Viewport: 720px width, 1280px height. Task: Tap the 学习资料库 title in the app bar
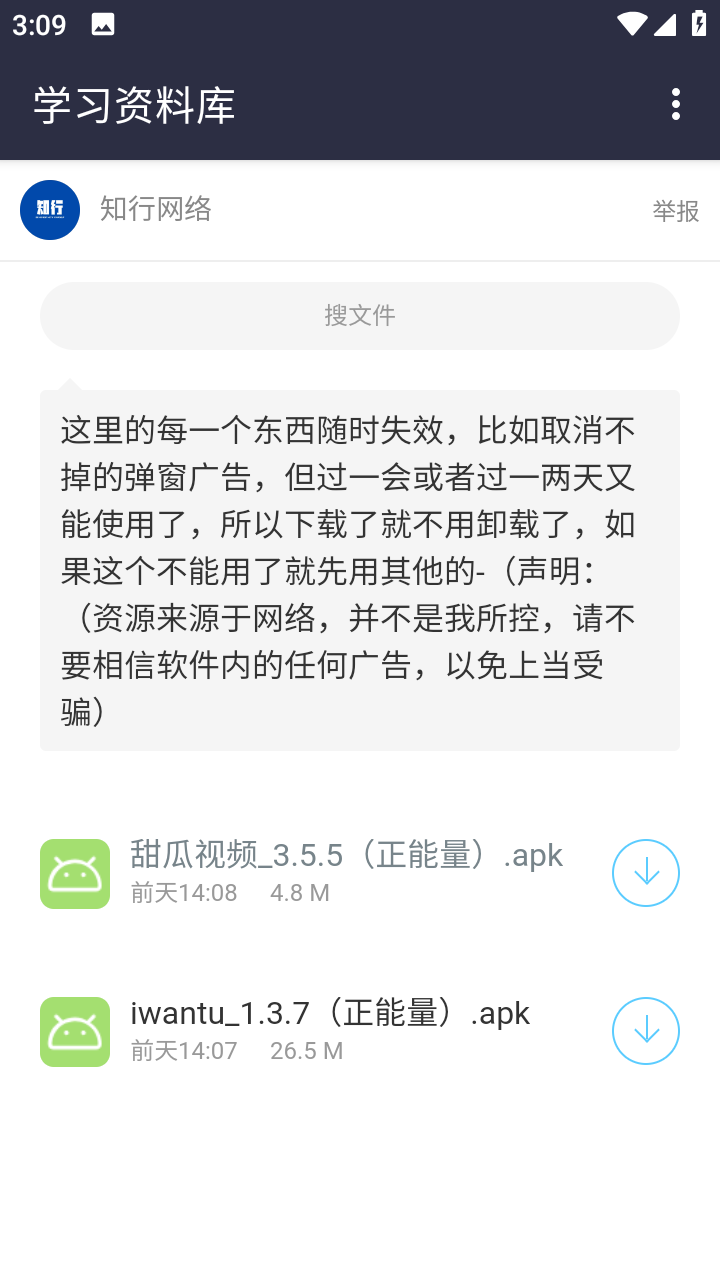[x=133, y=104]
